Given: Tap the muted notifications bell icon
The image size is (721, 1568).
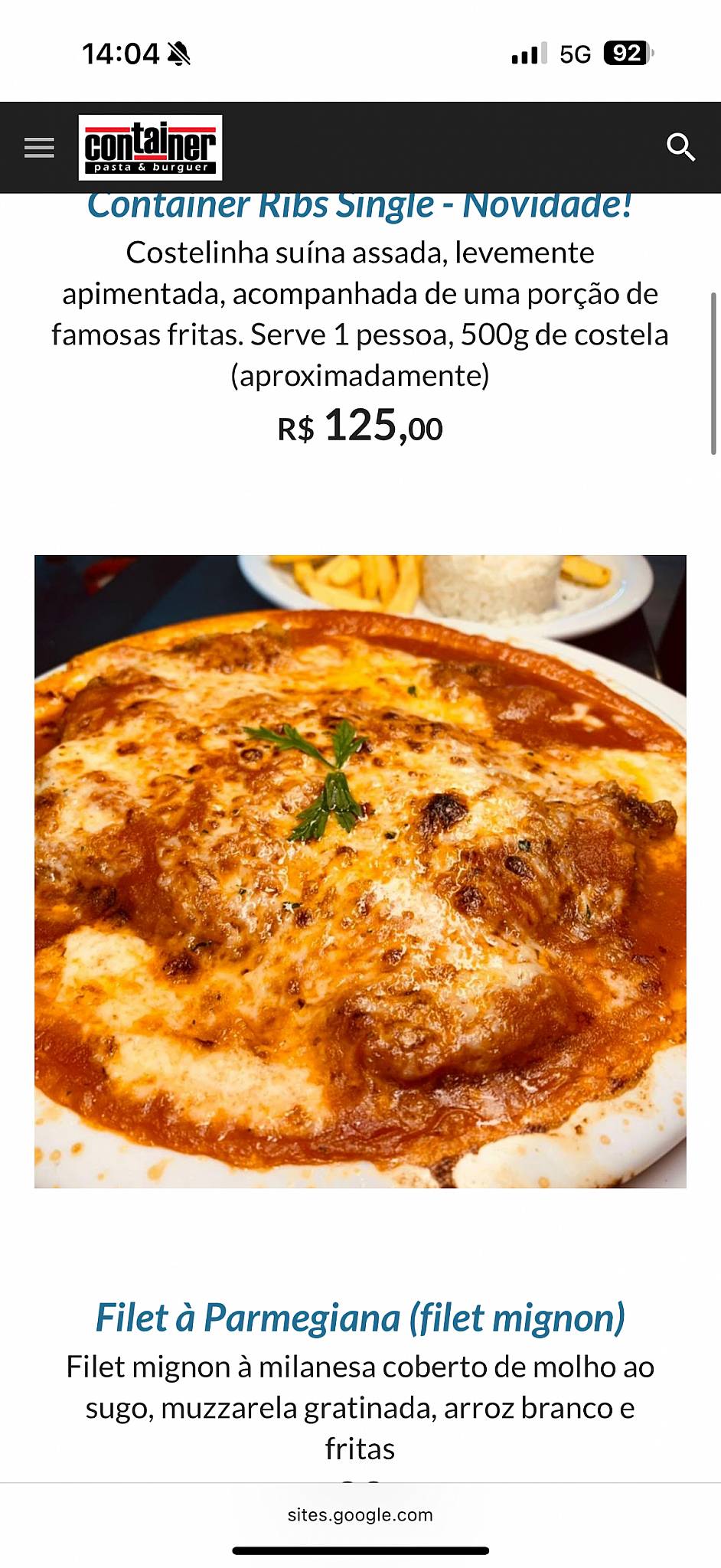Looking at the screenshot, I should click(181, 54).
